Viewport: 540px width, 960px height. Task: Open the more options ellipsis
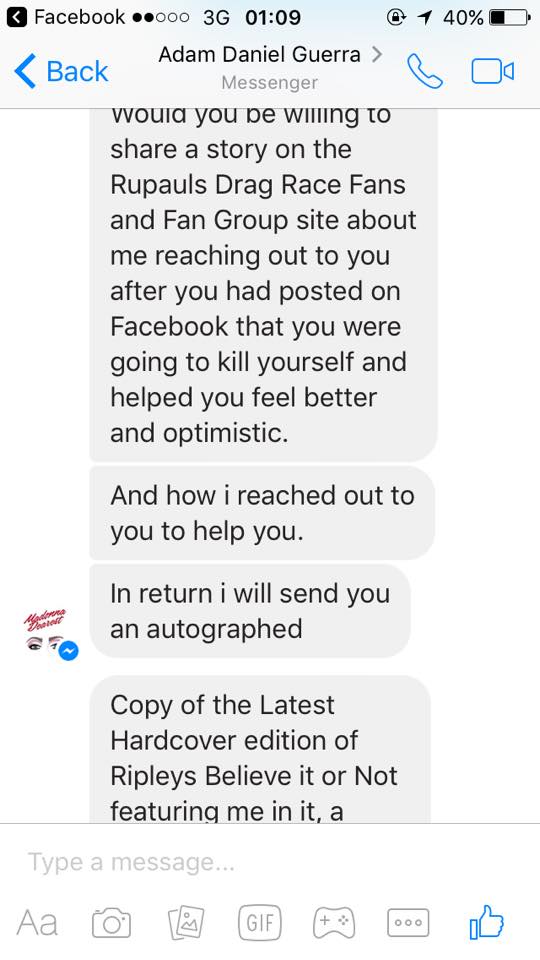[x=408, y=923]
